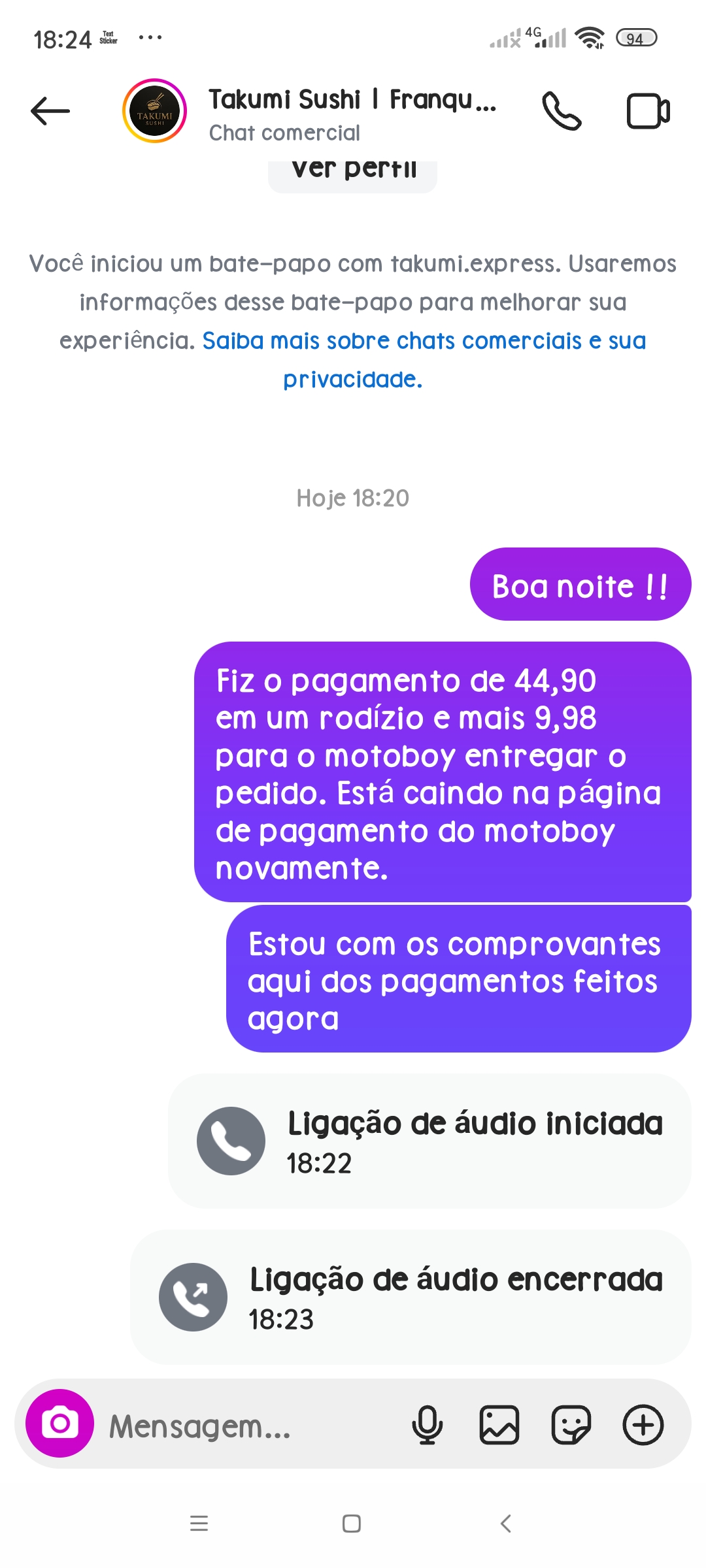Screen dimensions: 706x1568
Task: Tap the Ligação de áudio encerrada entry
Action: click(411, 1297)
